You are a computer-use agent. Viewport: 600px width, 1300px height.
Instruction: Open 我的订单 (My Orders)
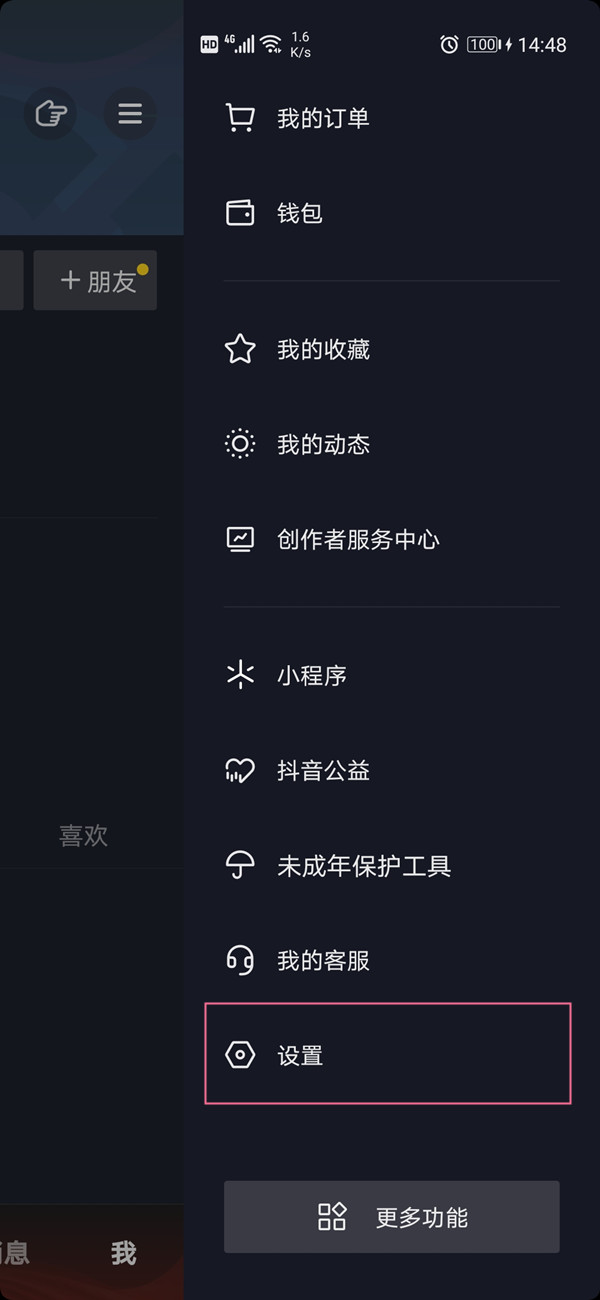pos(322,119)
